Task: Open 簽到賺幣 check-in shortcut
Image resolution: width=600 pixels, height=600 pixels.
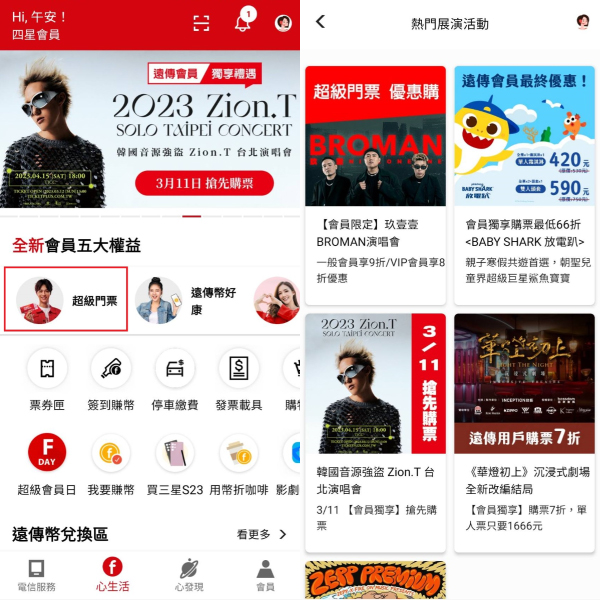Action: pyautogui.click(x=111, y=380)
